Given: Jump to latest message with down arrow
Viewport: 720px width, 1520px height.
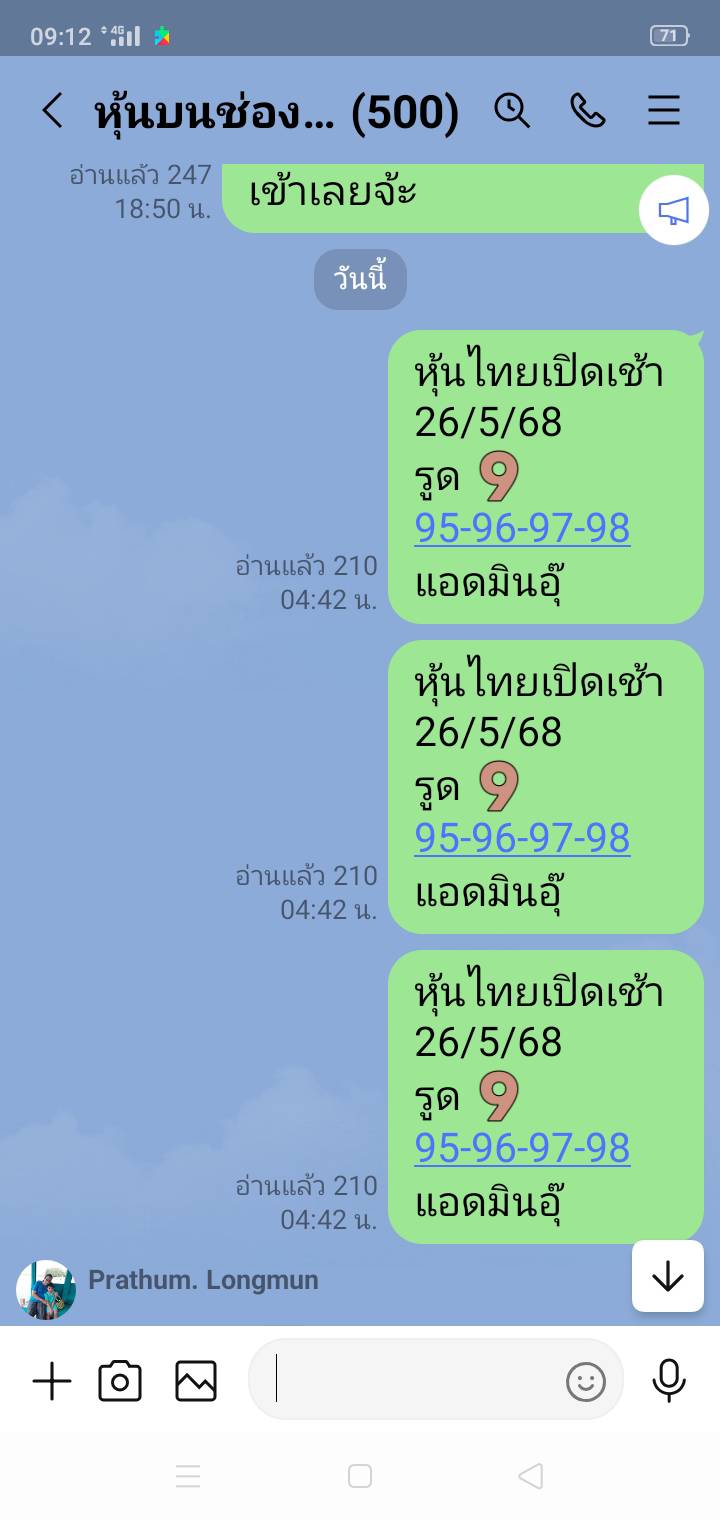Looking at the screenshot, I should click(667, 1276).
